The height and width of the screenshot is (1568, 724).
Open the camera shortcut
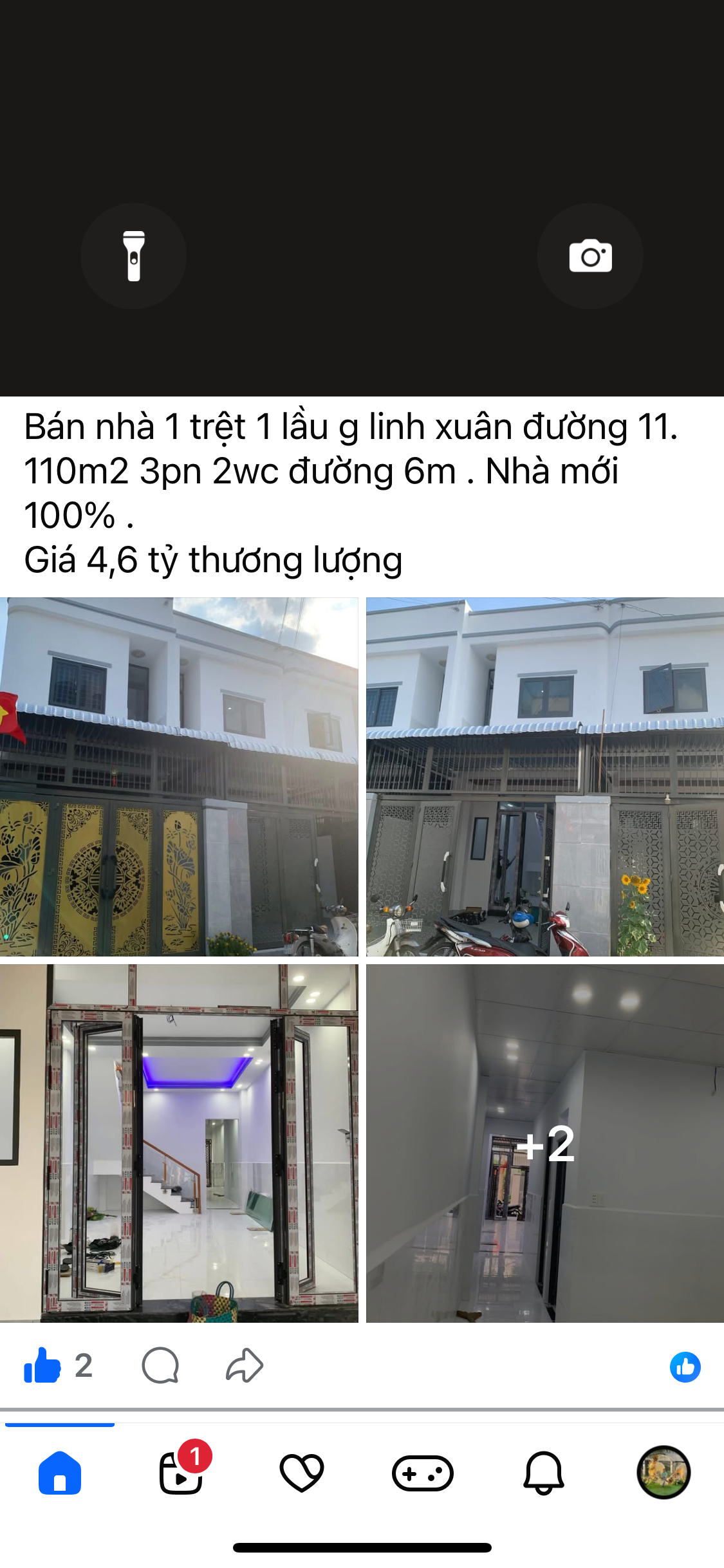point(590,256)
